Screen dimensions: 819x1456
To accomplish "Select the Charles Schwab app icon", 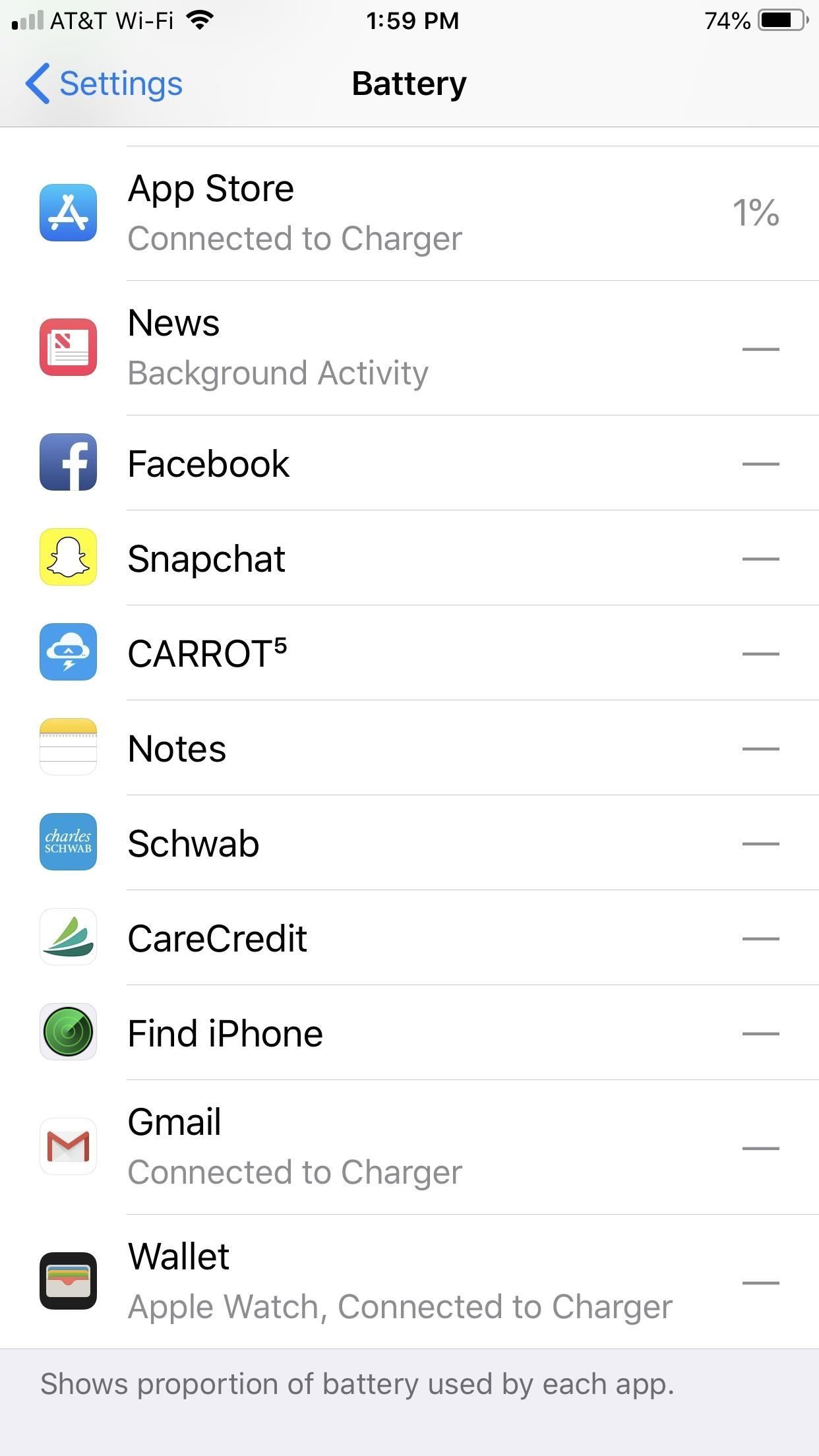I will click(x=68, y=843).
